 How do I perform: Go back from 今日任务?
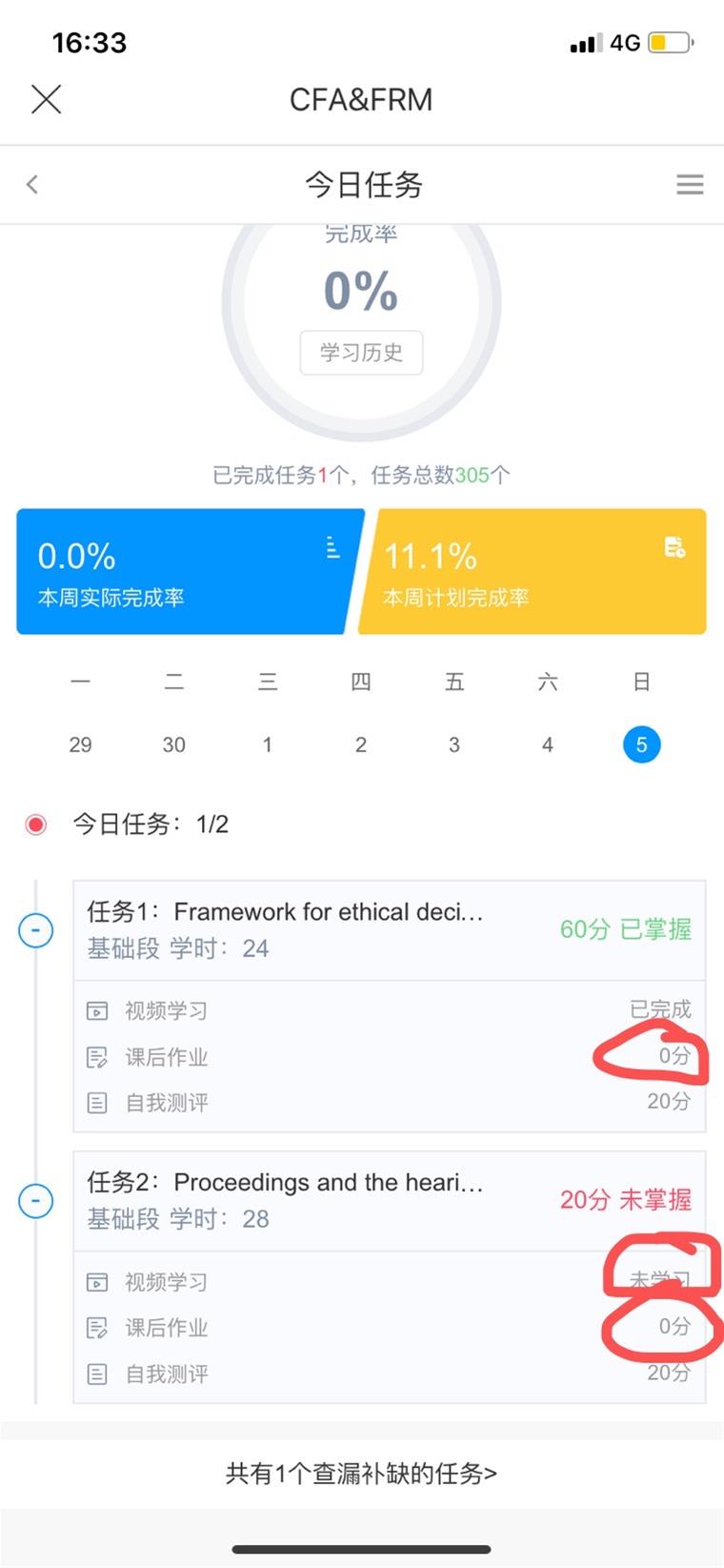(32, 184)
